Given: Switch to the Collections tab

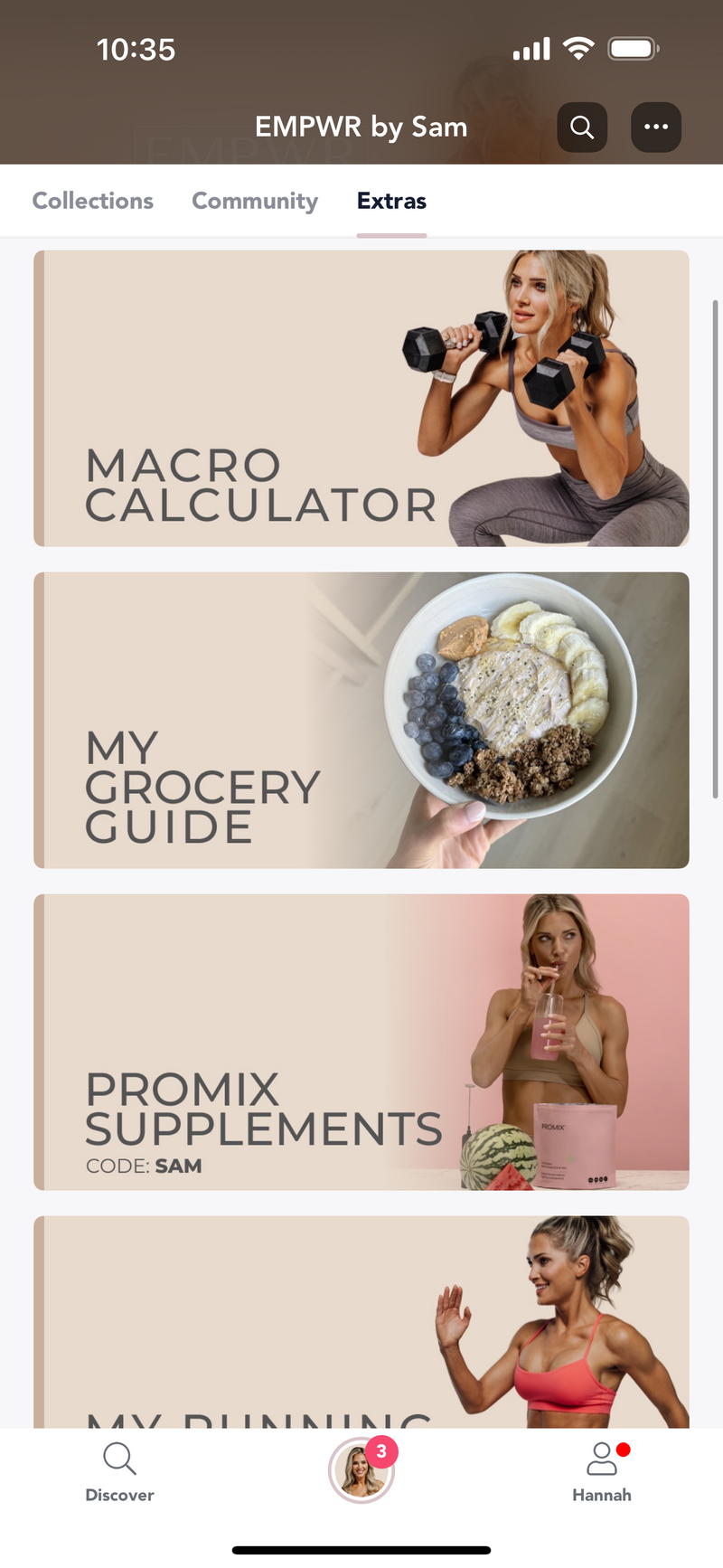Looking at the screenshot, I should coord(93,201).
